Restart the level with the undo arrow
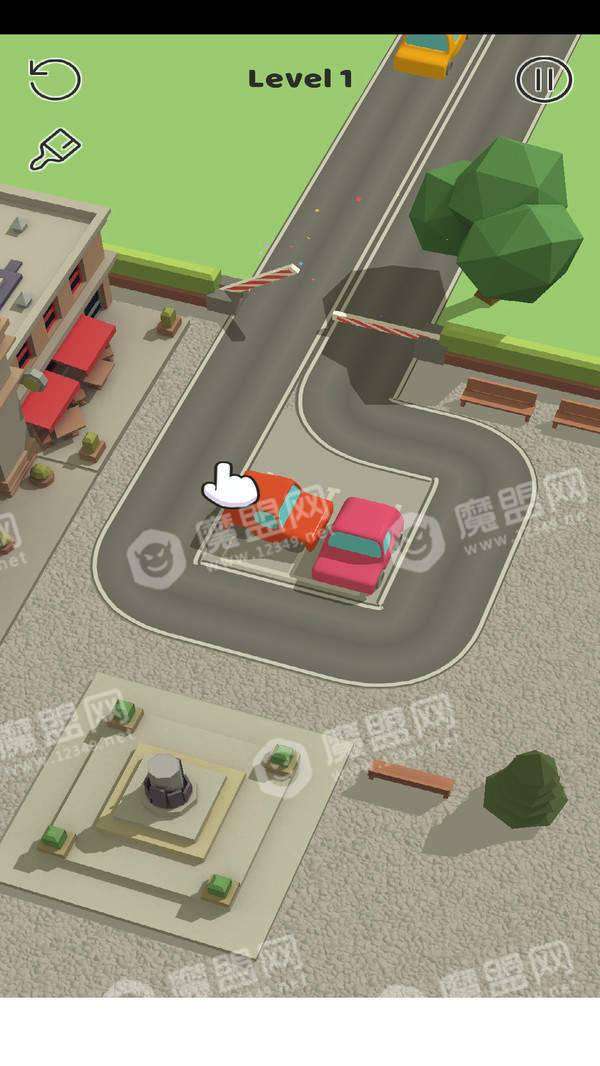 point(54,79)
